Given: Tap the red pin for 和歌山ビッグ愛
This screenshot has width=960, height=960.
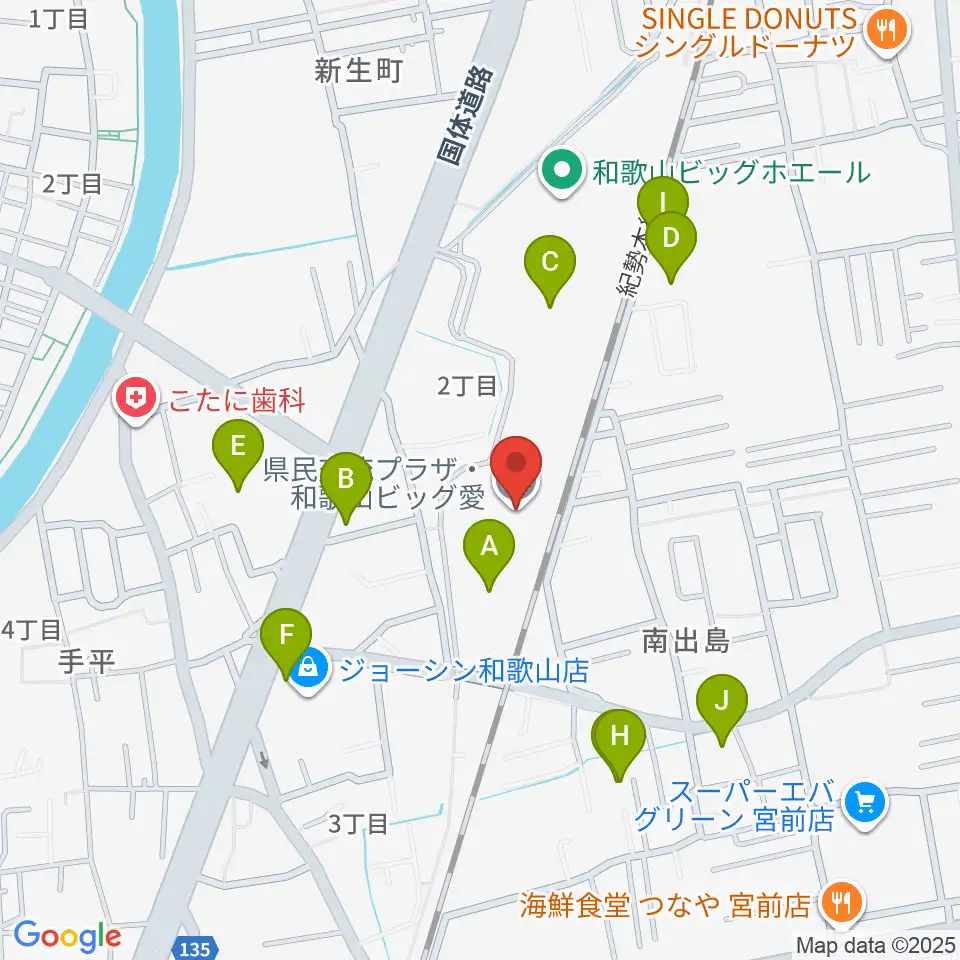Looking at the screenshot, I should [x=516, y=472].
